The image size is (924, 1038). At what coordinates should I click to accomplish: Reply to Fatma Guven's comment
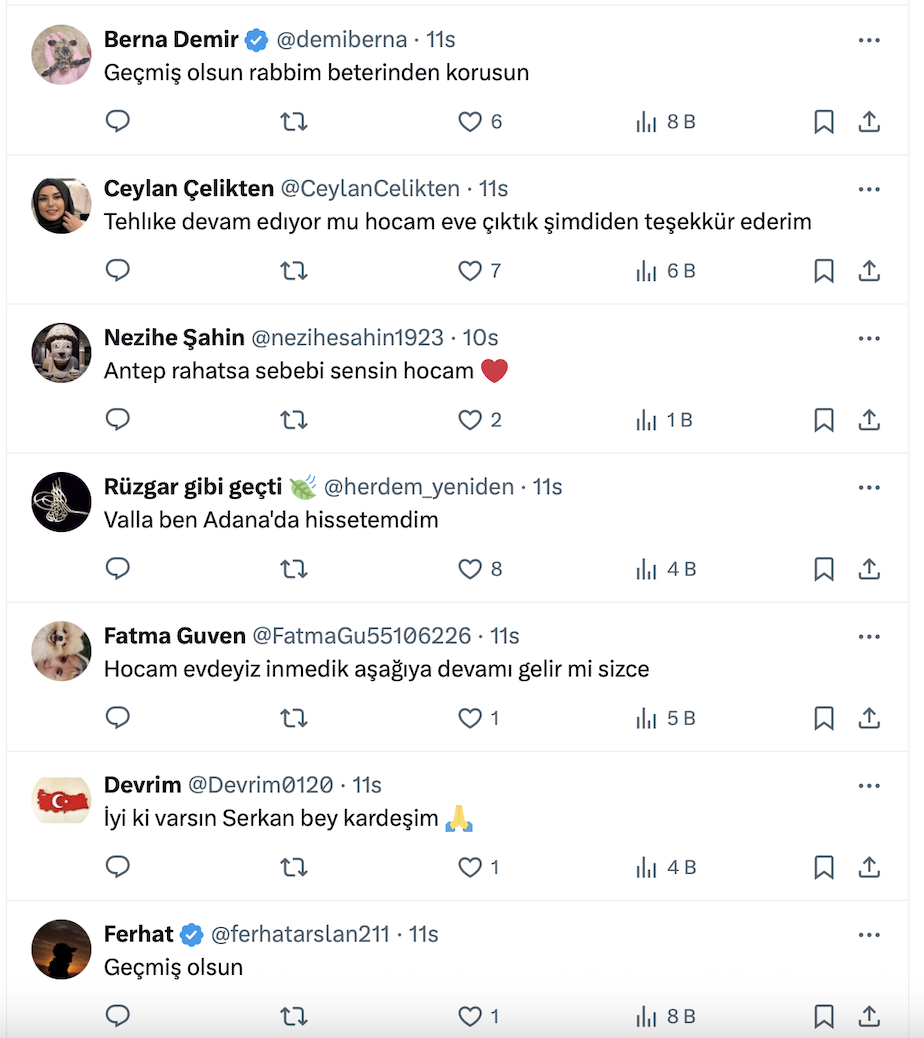point(118,718)
